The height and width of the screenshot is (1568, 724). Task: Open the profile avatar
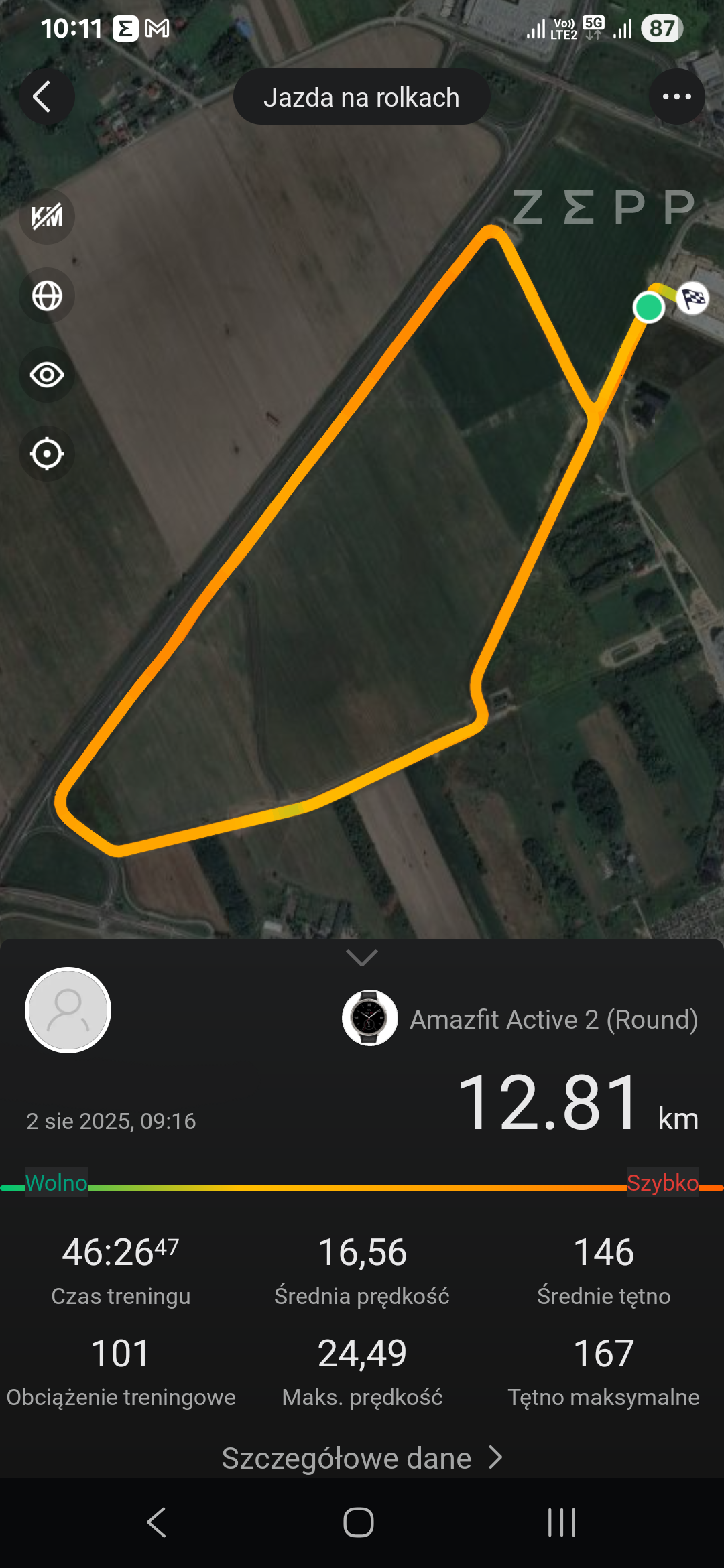point(68,1010)
